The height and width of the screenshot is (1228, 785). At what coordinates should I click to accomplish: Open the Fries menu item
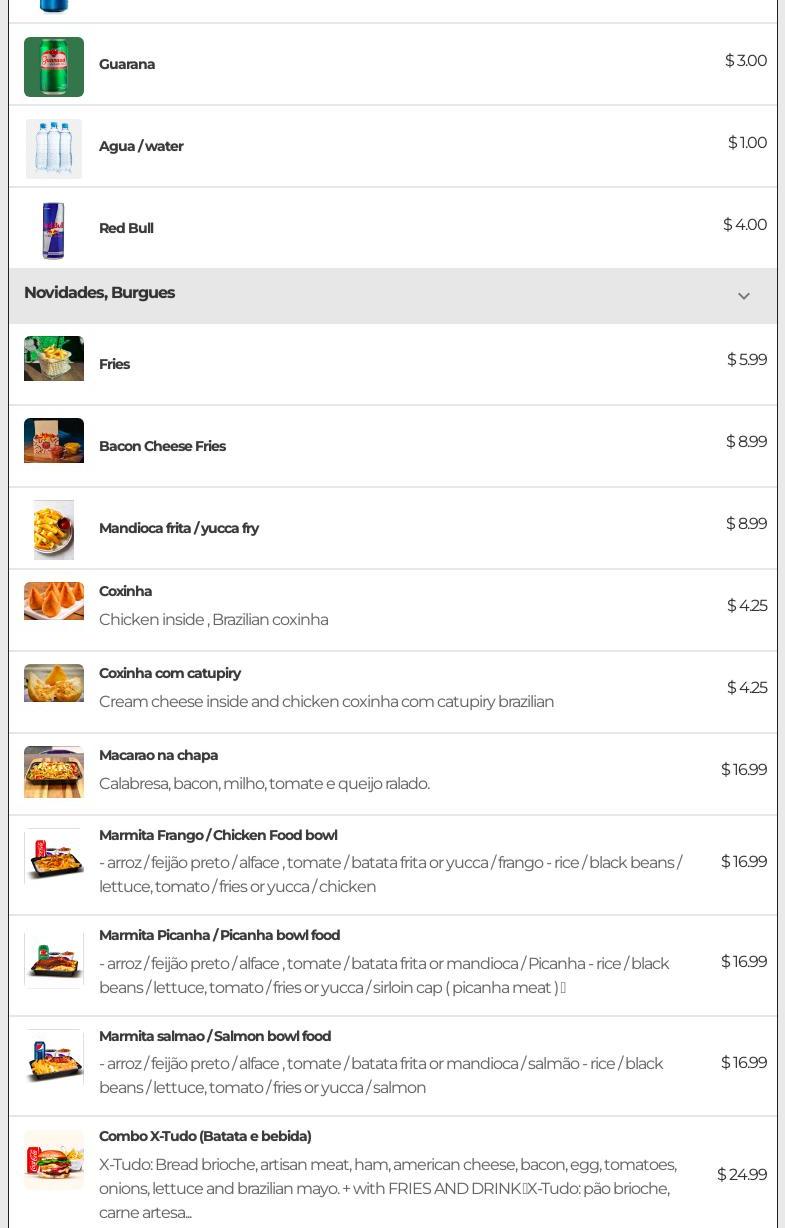[x=115, y=364]
